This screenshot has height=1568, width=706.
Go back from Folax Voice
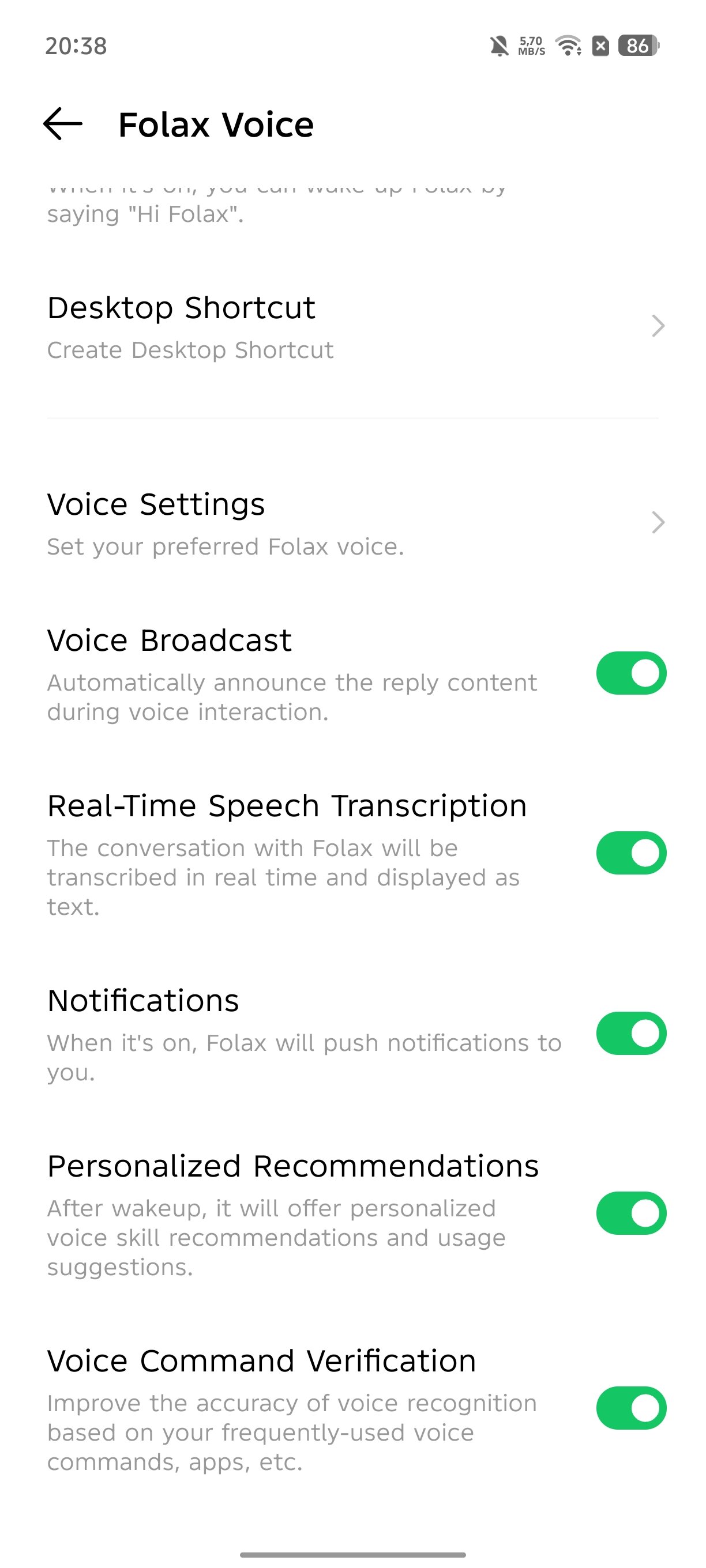coord(63,124)
